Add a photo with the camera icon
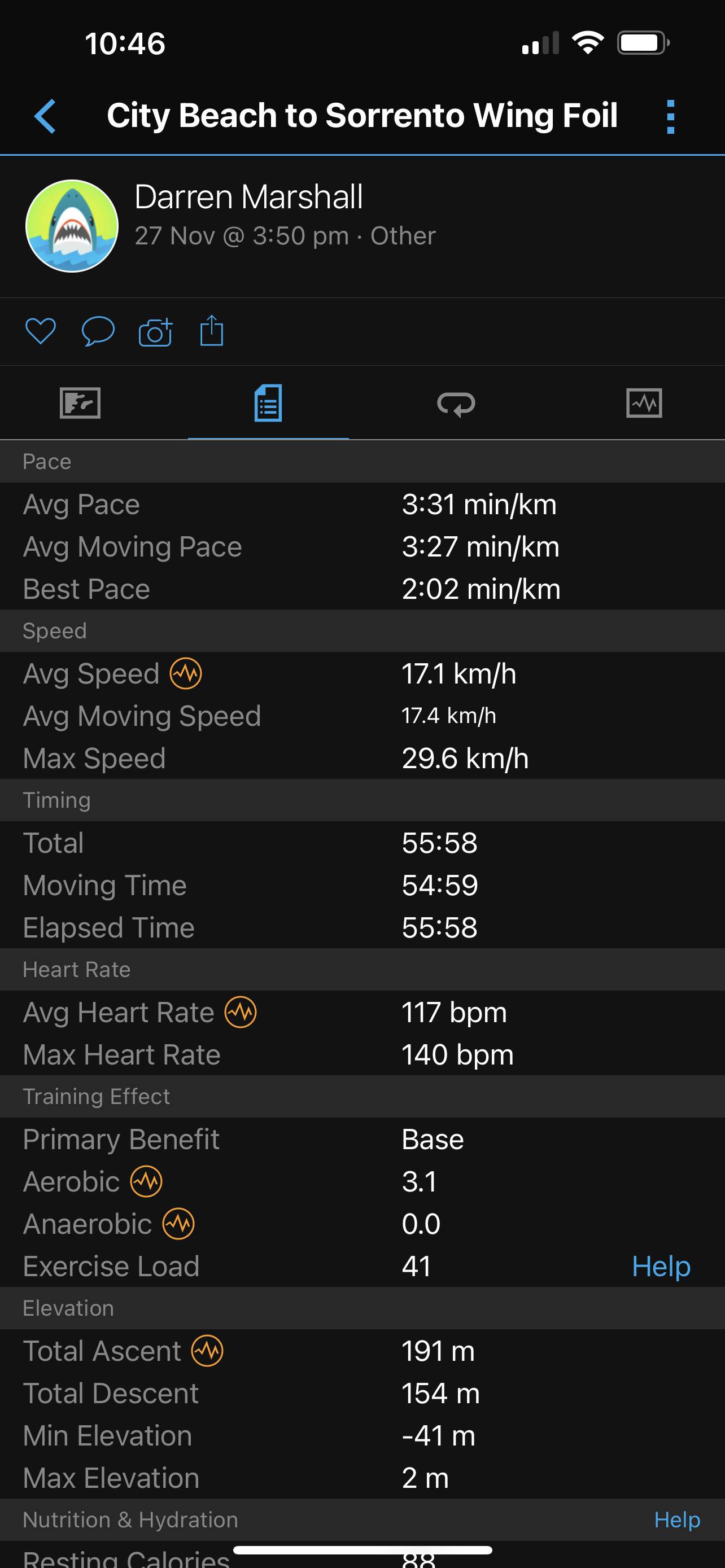This screenshot has width=725, height=1568. pos(155,332)
